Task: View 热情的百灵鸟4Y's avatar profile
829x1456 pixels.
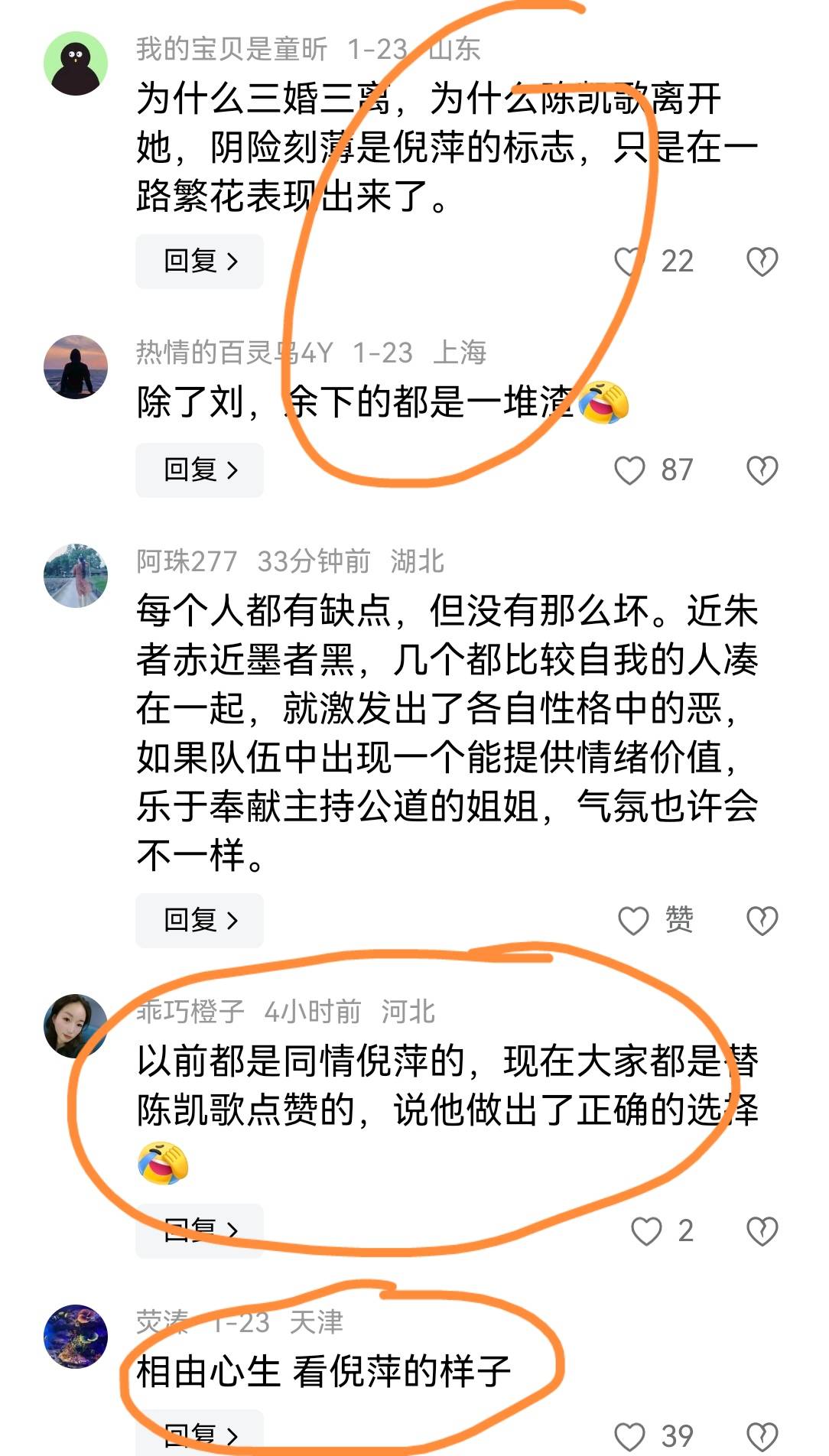Action: pos(76,367)
